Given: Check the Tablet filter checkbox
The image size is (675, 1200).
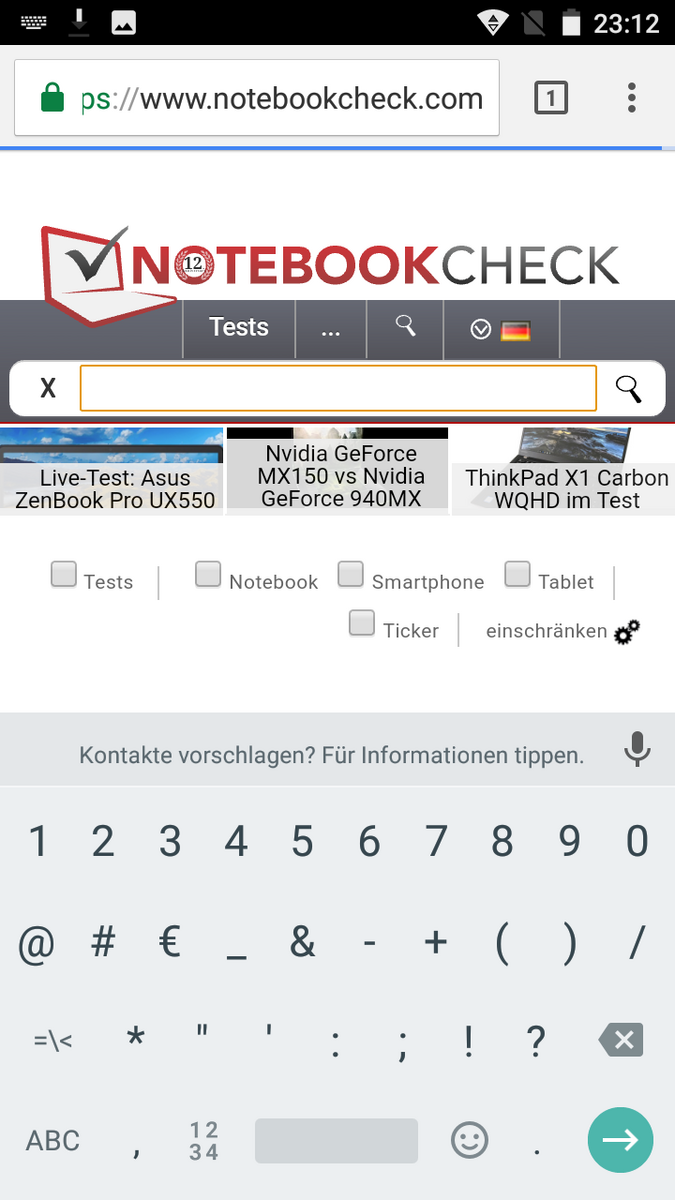Looking at the screenshot, I should (517, 574).
